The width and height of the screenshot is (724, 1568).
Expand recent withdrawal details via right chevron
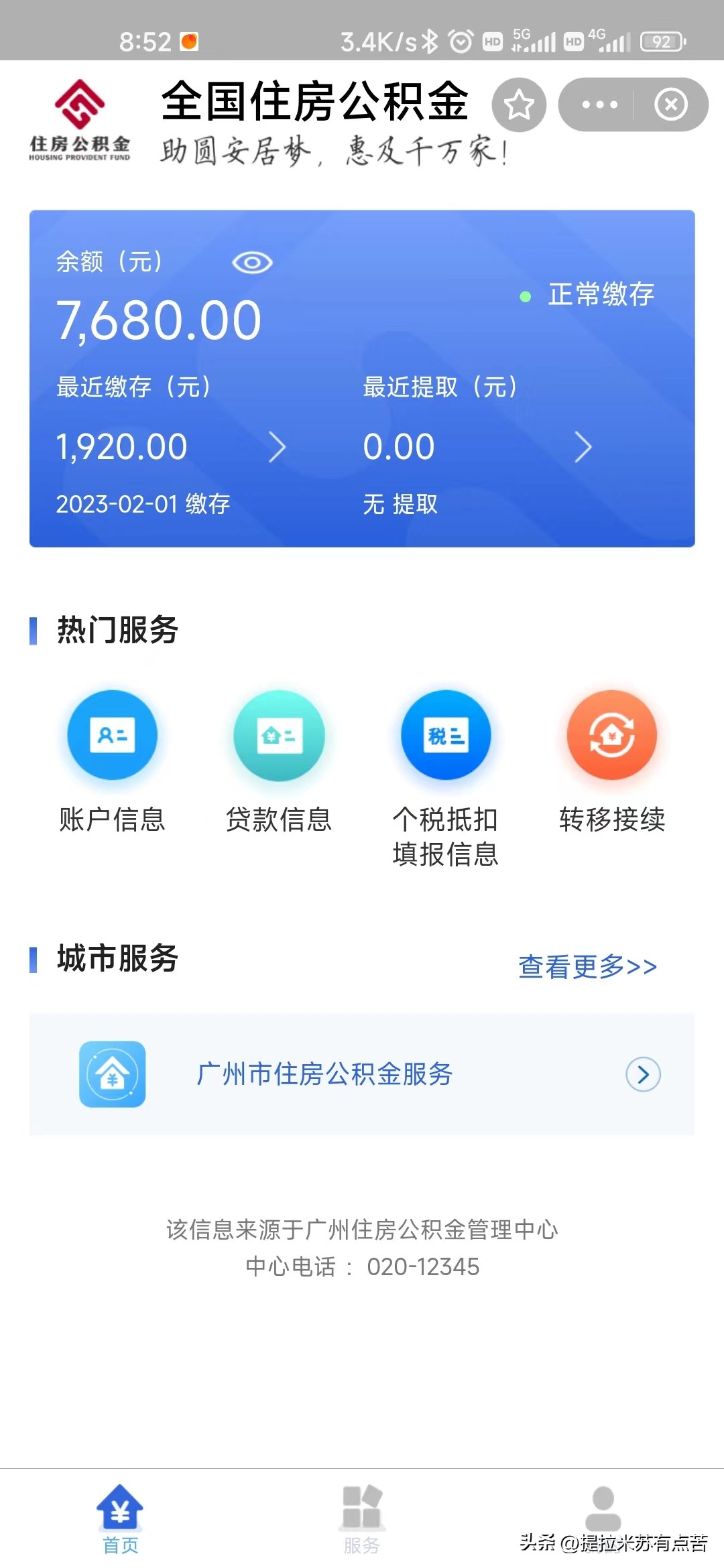(x=583, y=446)
